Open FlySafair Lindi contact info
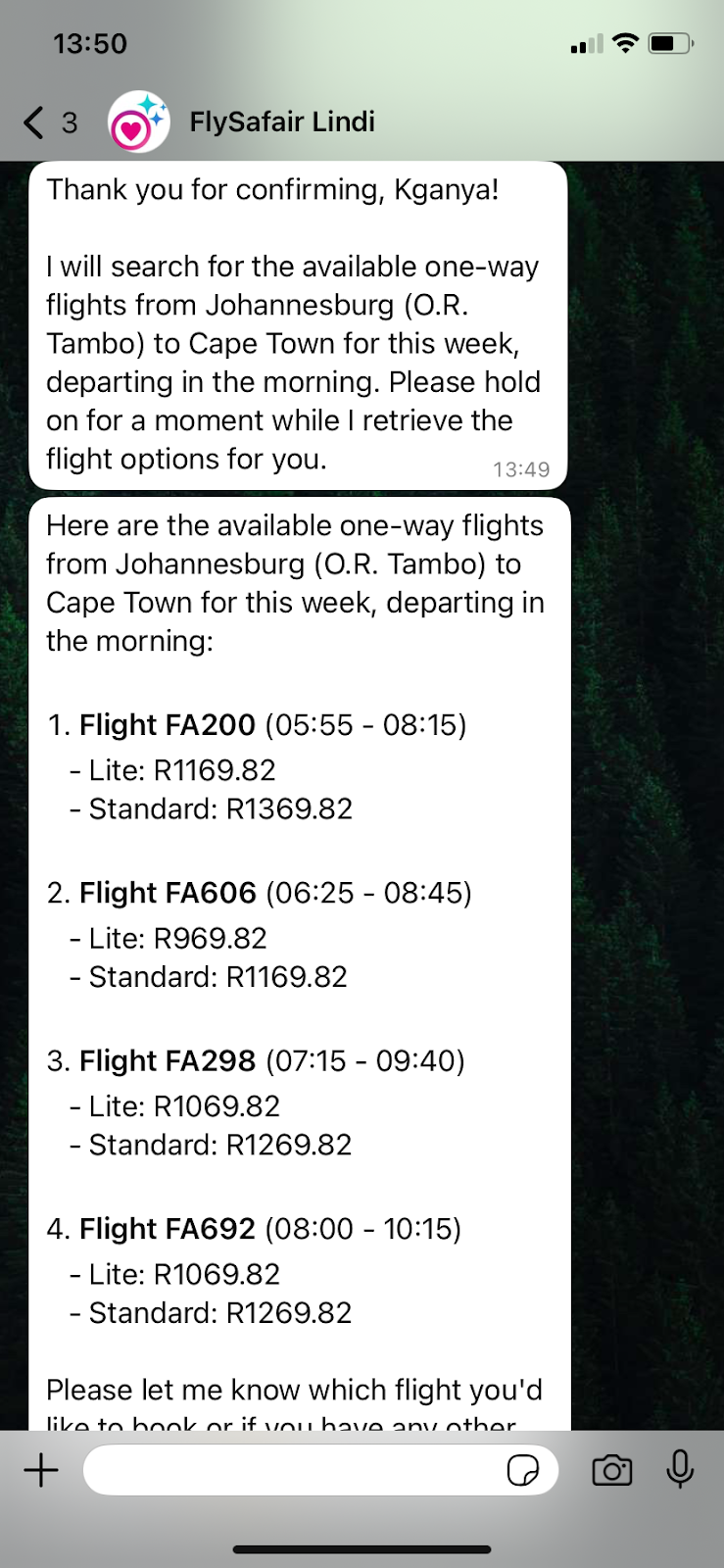This screenshot has height=1568, width=724. click(x=282, y=122)
